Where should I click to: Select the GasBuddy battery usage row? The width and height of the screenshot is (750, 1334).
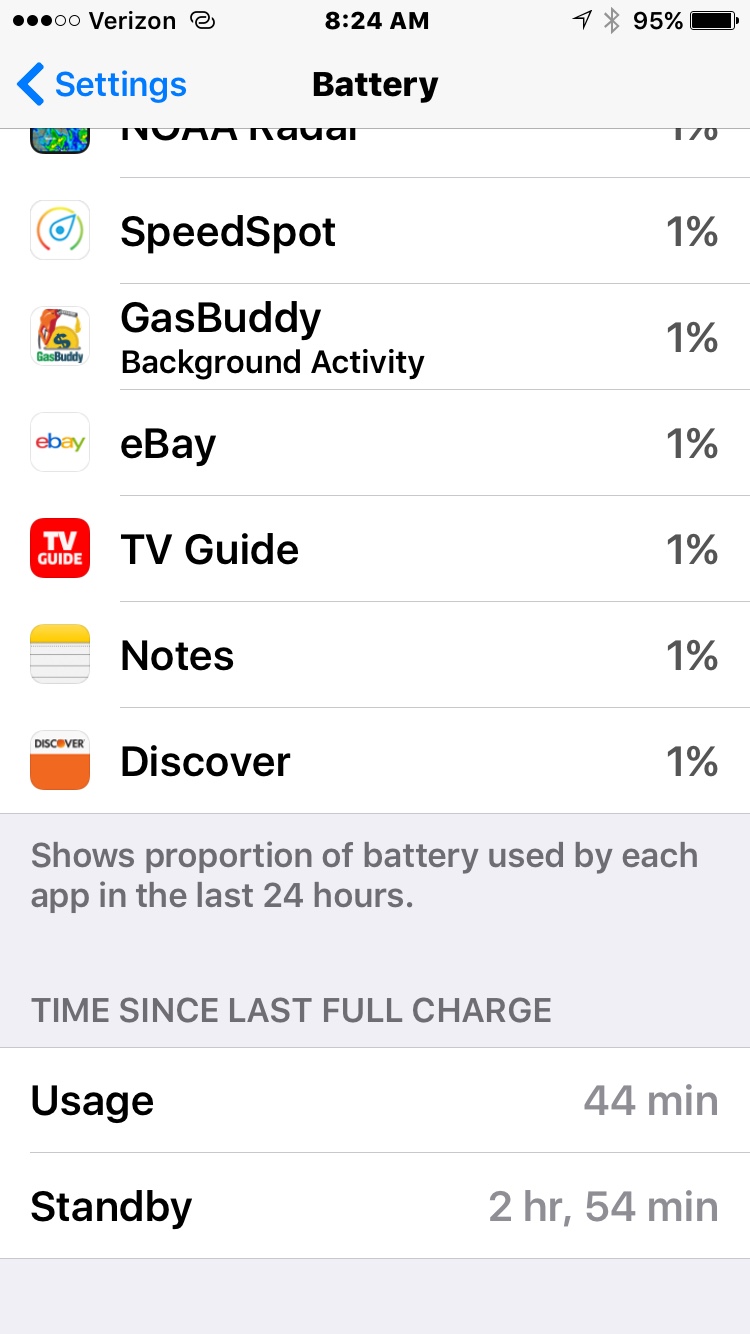tap(375, 338)
